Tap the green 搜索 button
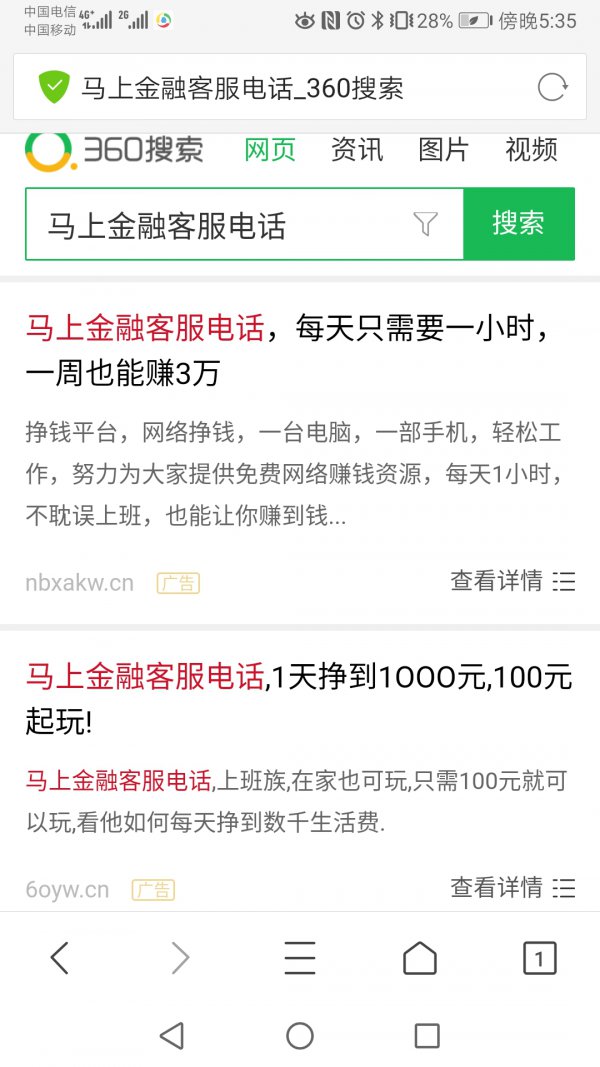The image size is (600, 1067). pyautogui.click(x=519, y=224)
